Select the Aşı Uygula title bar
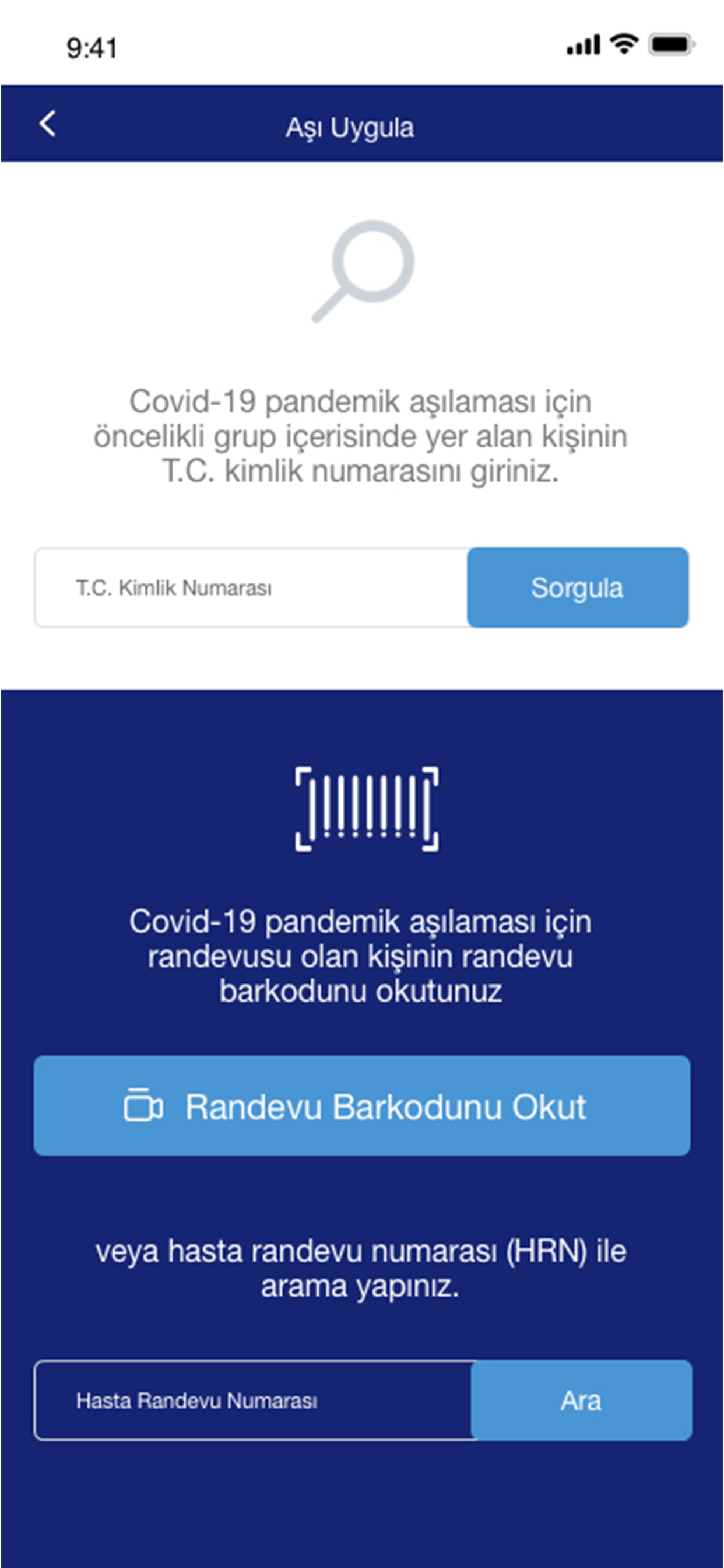Viewport: 724px width, 1568px height. (352, 128)
